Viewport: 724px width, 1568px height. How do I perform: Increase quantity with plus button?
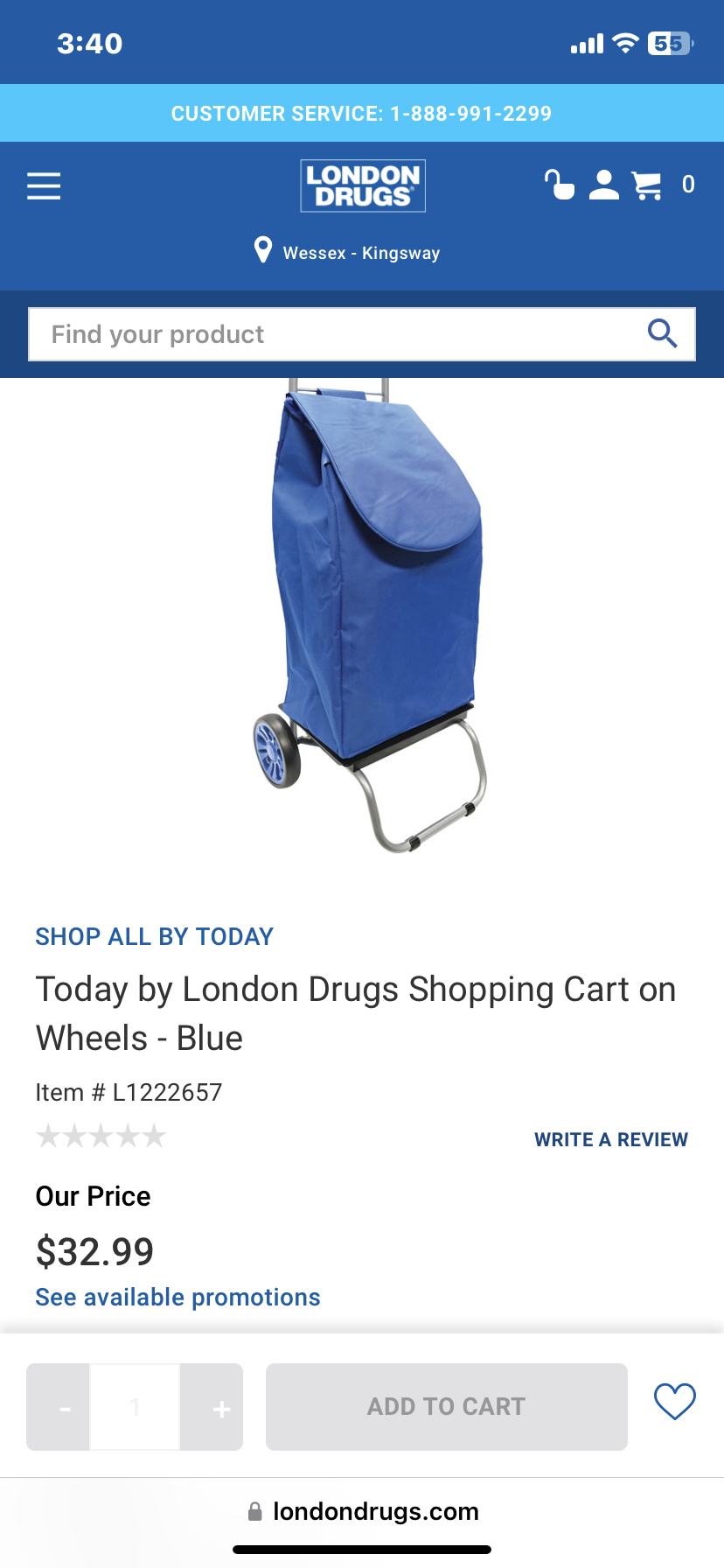click(221, 1407)
